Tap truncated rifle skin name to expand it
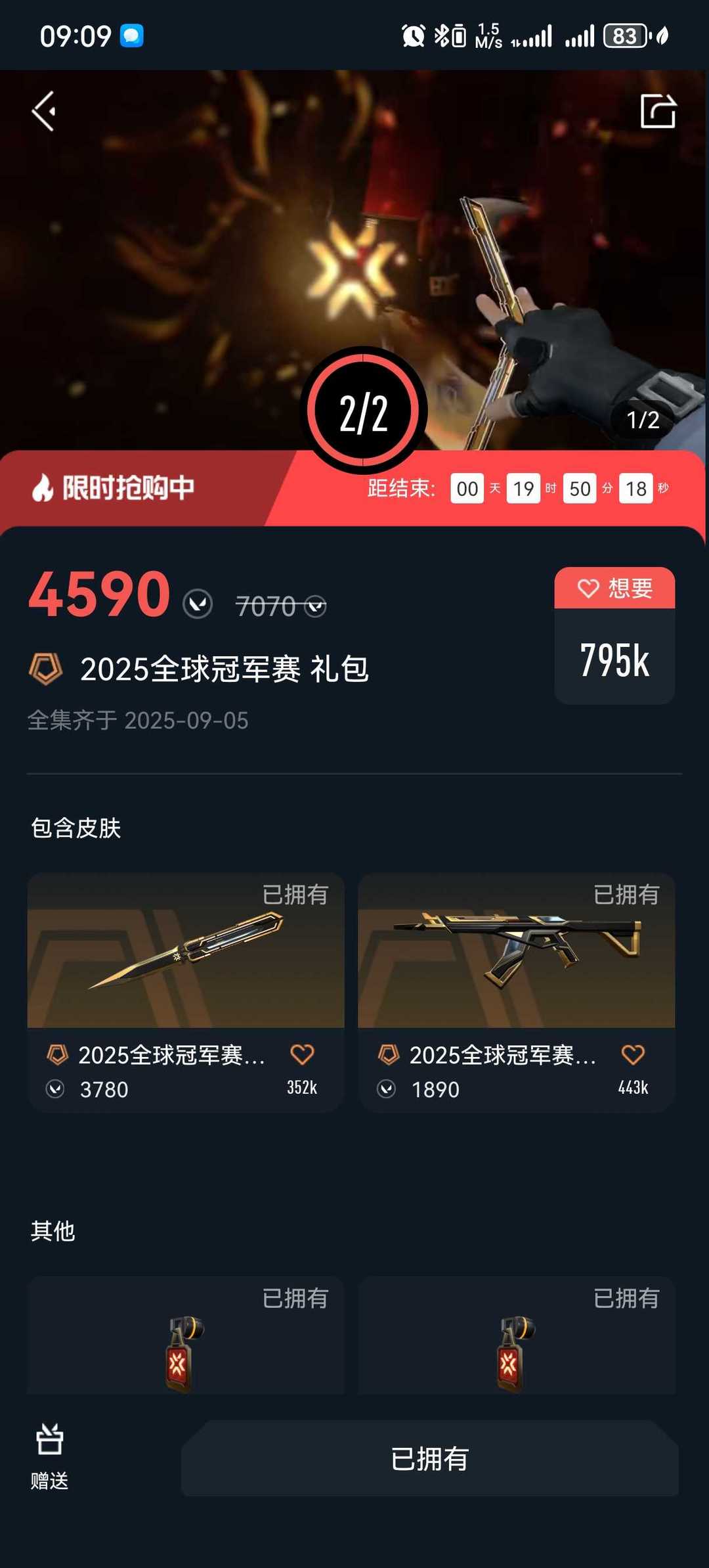The image size is (709, 1568). pyautogui.click(x=505, y=1052)
